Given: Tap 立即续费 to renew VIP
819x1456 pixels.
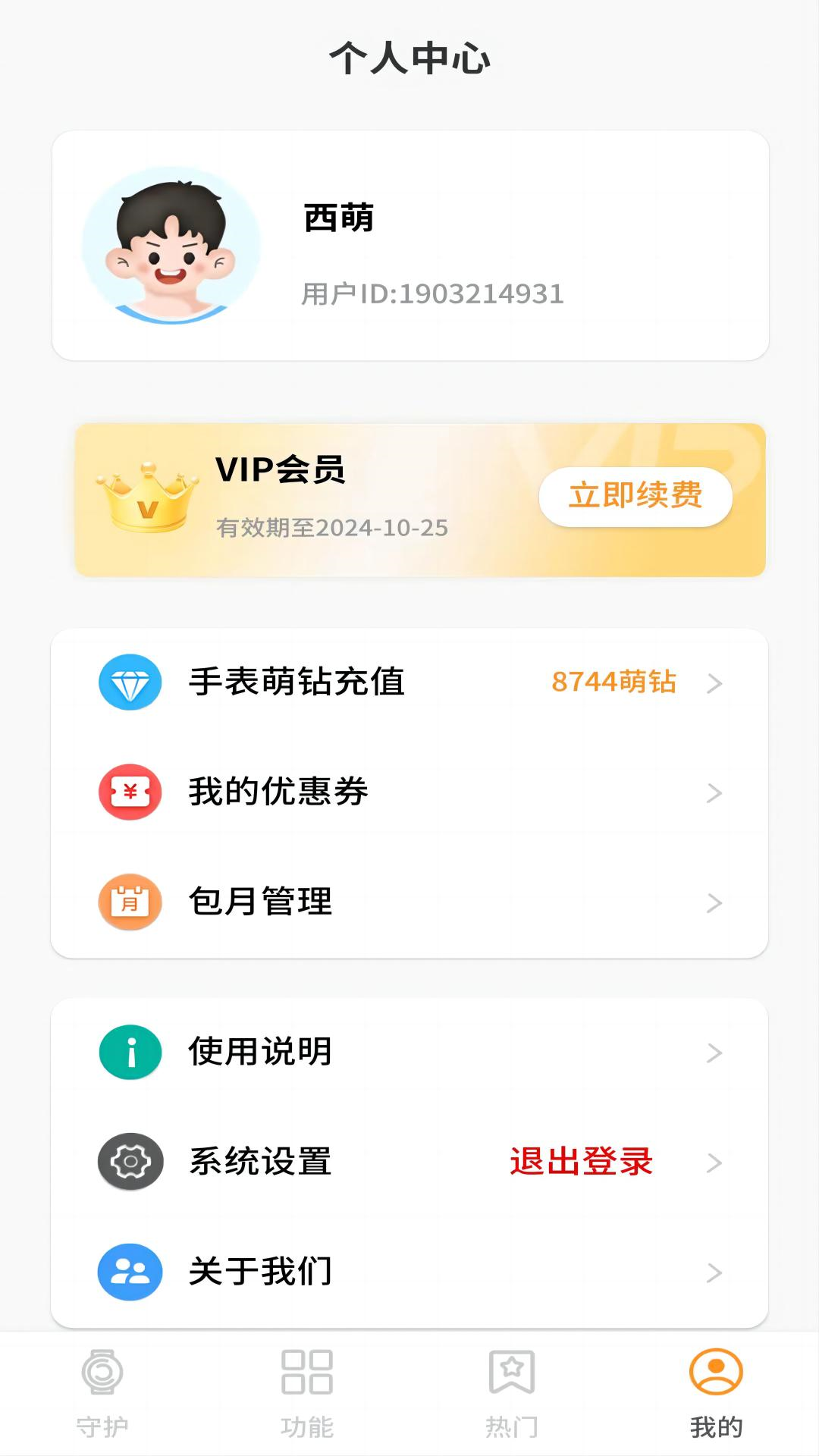Looking at the screenshot, I should click(635, 497).
